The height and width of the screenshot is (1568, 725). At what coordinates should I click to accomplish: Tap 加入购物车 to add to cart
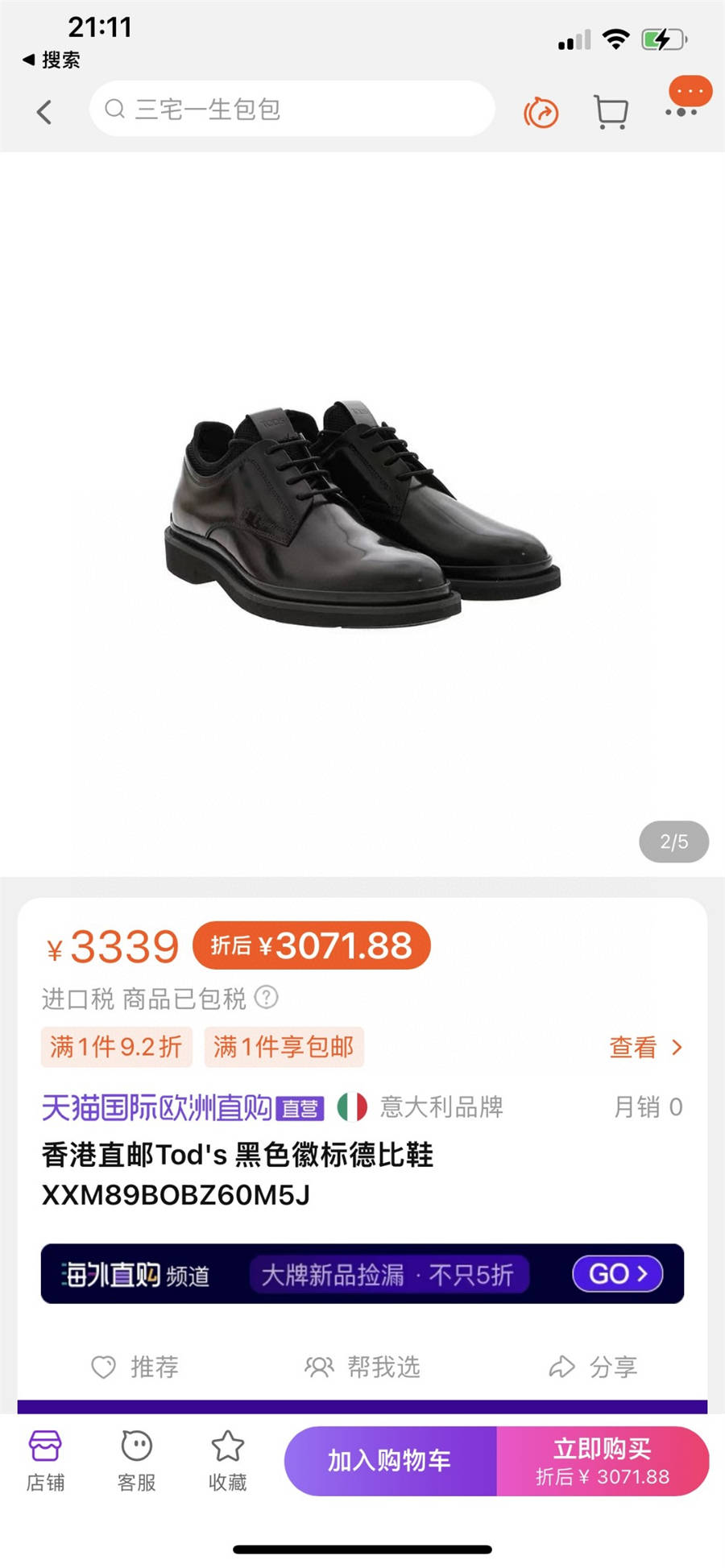point(390,1461)
